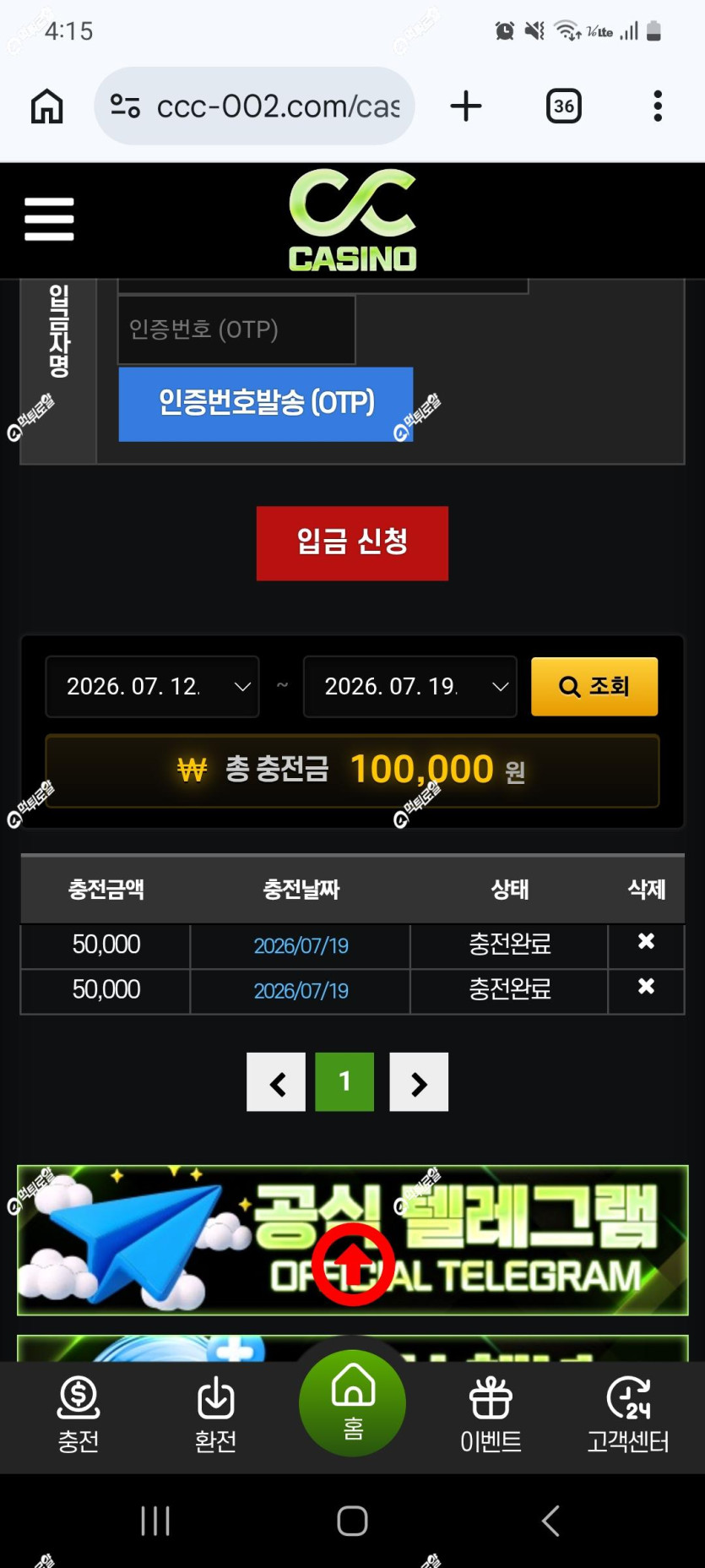
Task: Open the official Telegram banner
Action: coord(353,1240)
